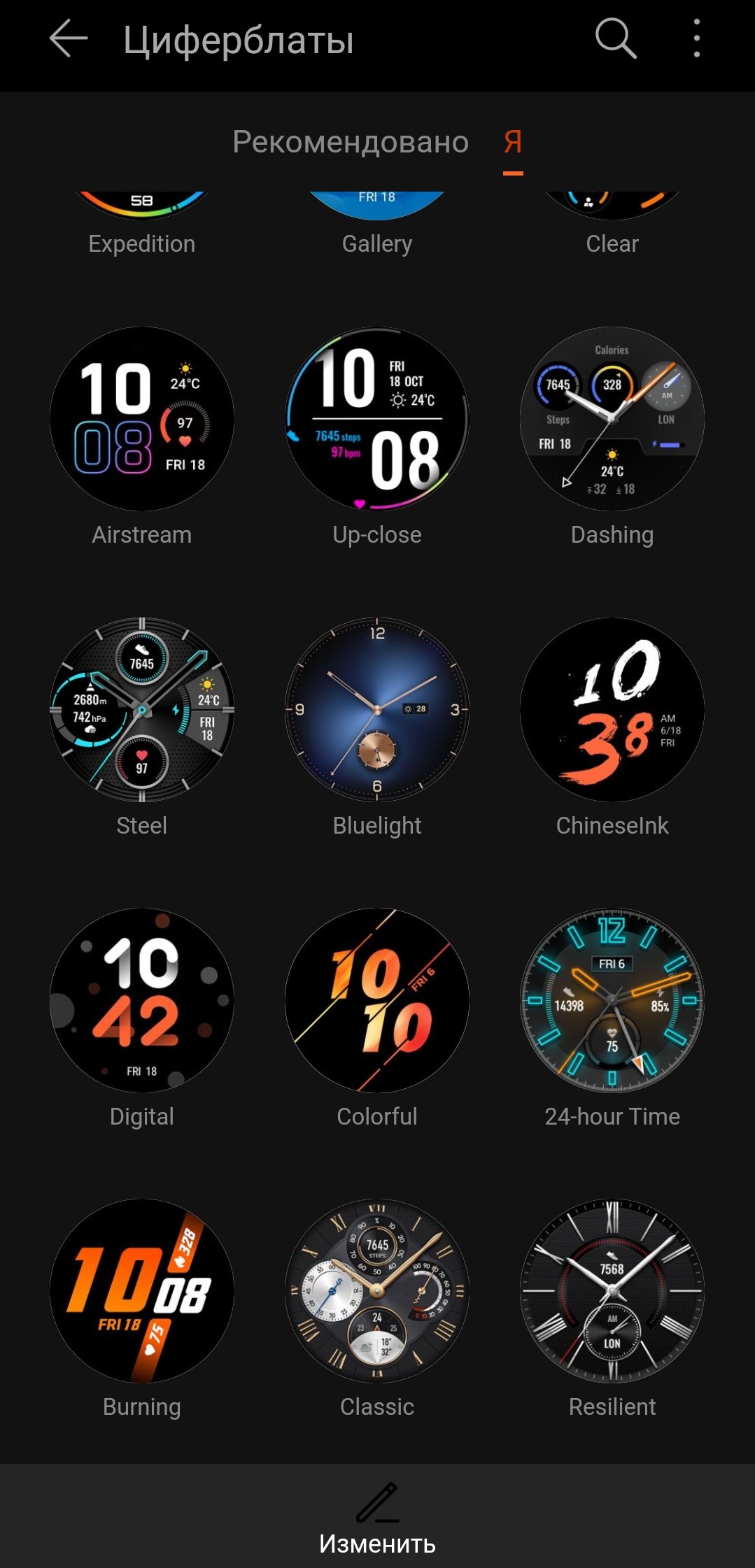Open the search magnifier icon

pos(616,38)
